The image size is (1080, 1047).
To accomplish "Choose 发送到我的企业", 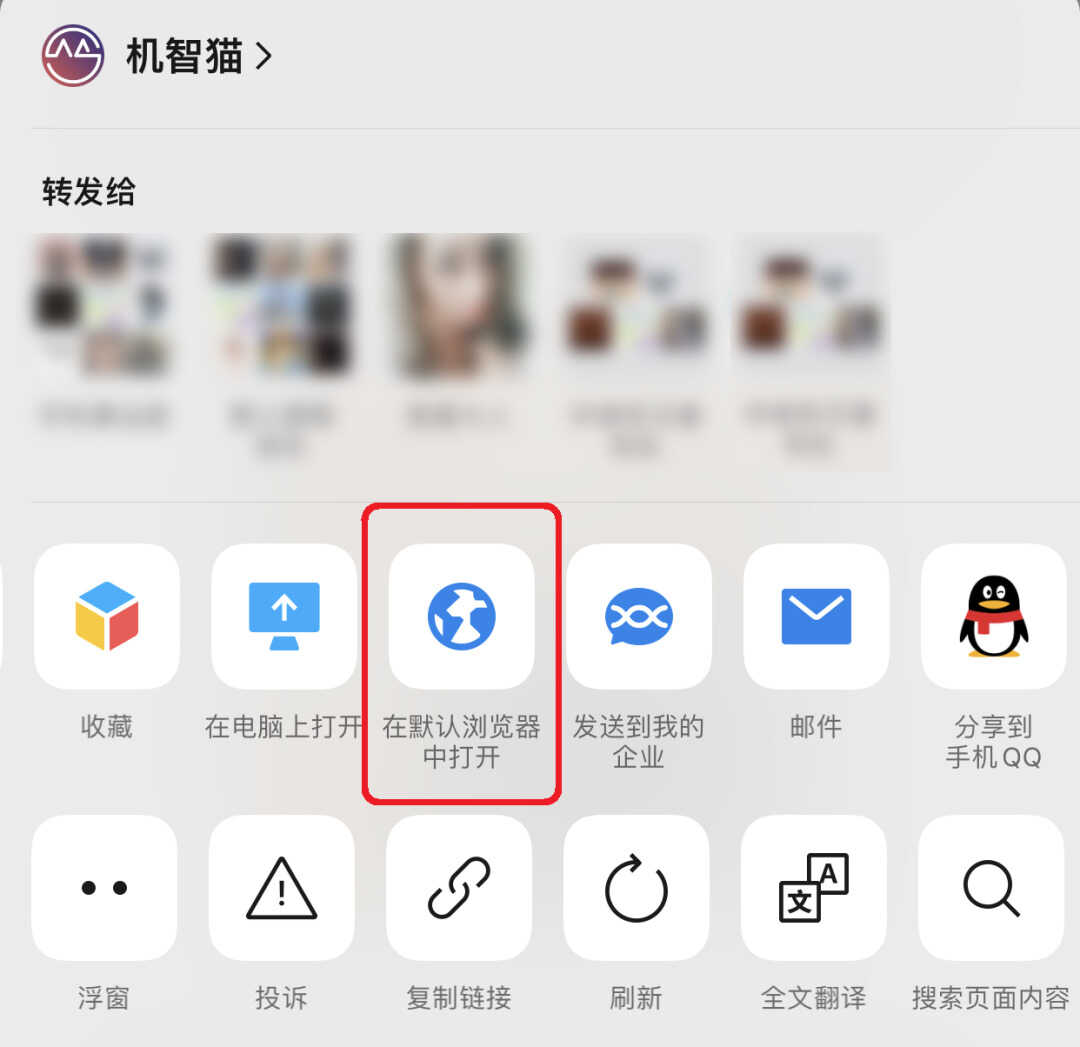I will coord(638,616).
